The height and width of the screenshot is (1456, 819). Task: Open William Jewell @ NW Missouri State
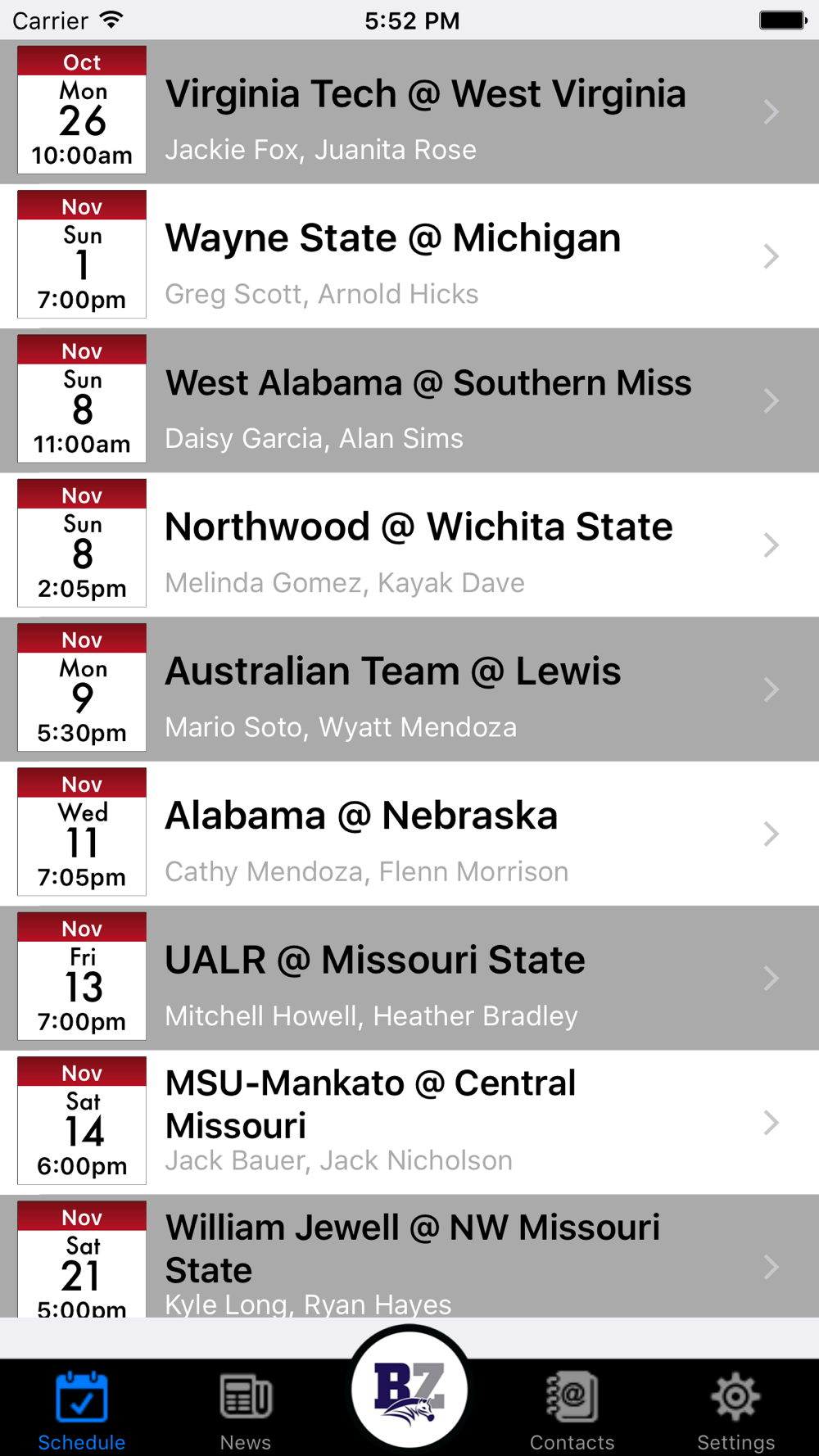coord(409,1256)
